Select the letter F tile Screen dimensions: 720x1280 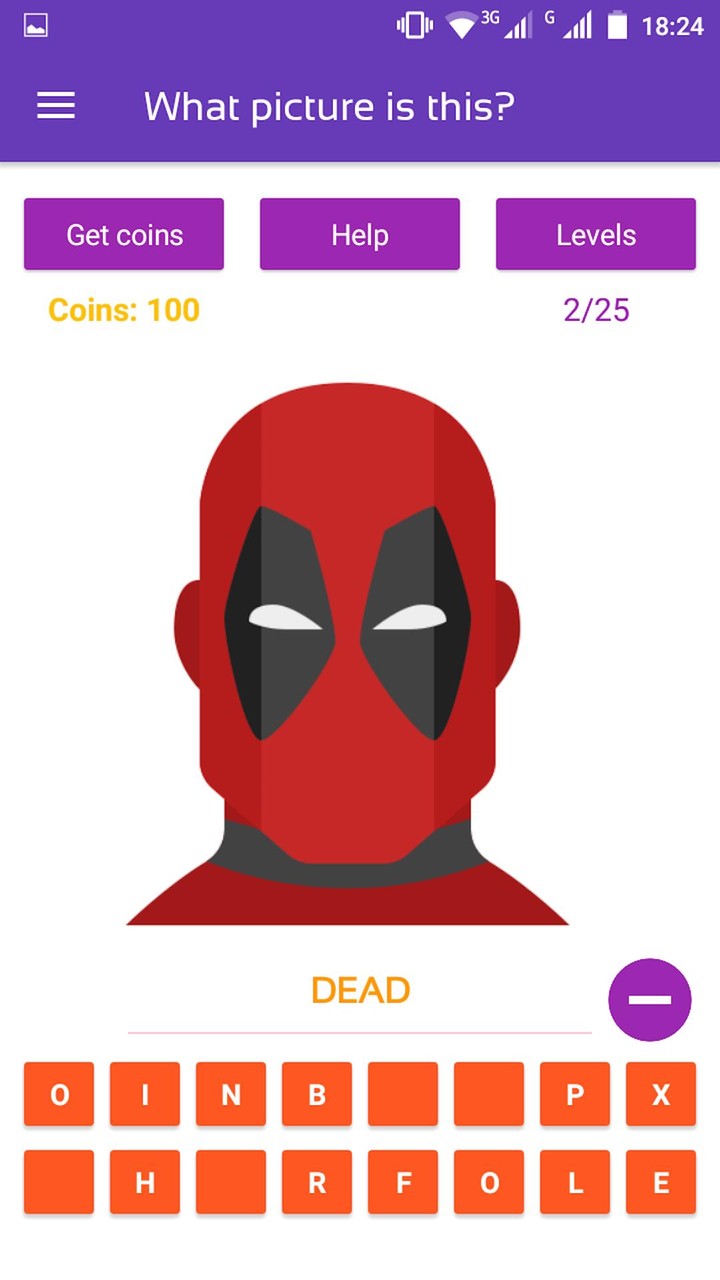[402, 1182]
